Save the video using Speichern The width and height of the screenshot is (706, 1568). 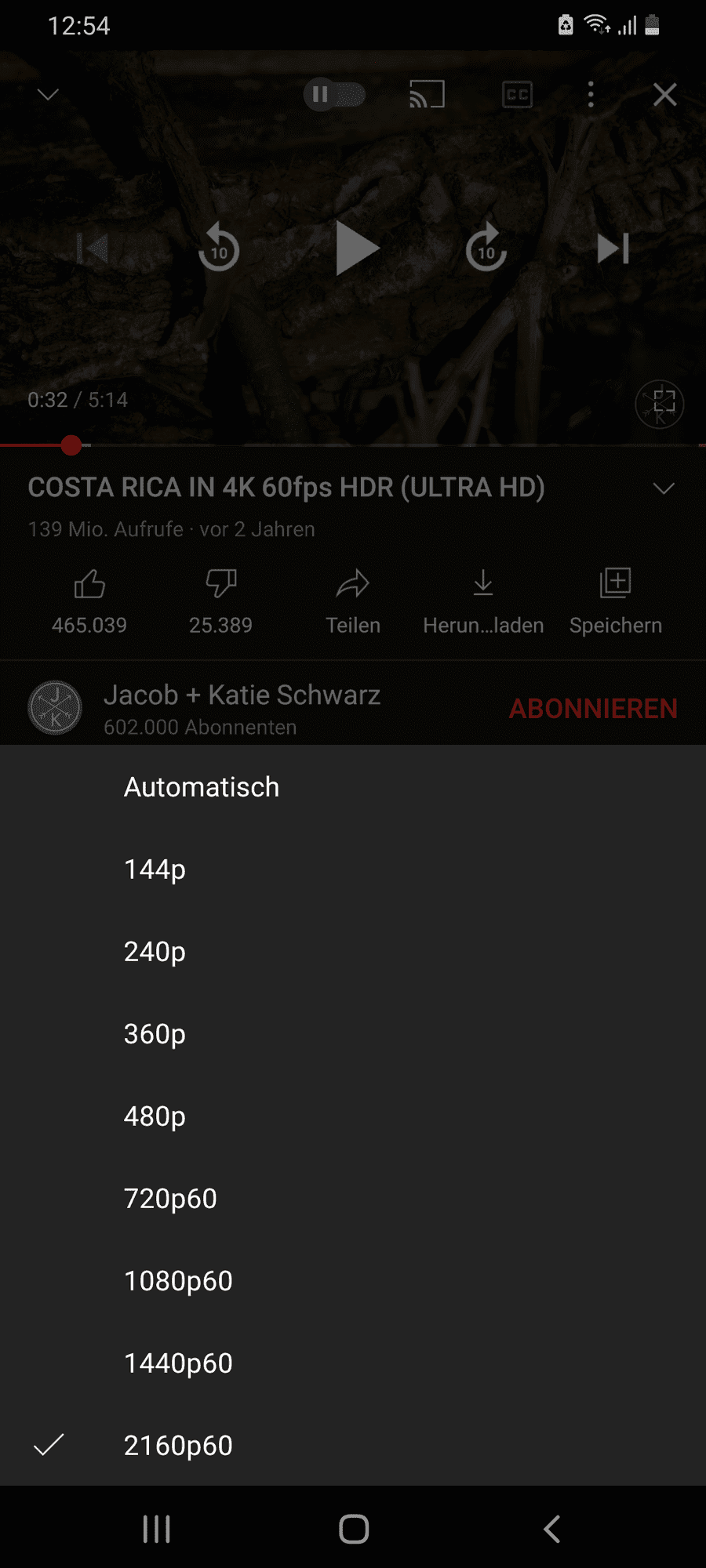point(615,584)
